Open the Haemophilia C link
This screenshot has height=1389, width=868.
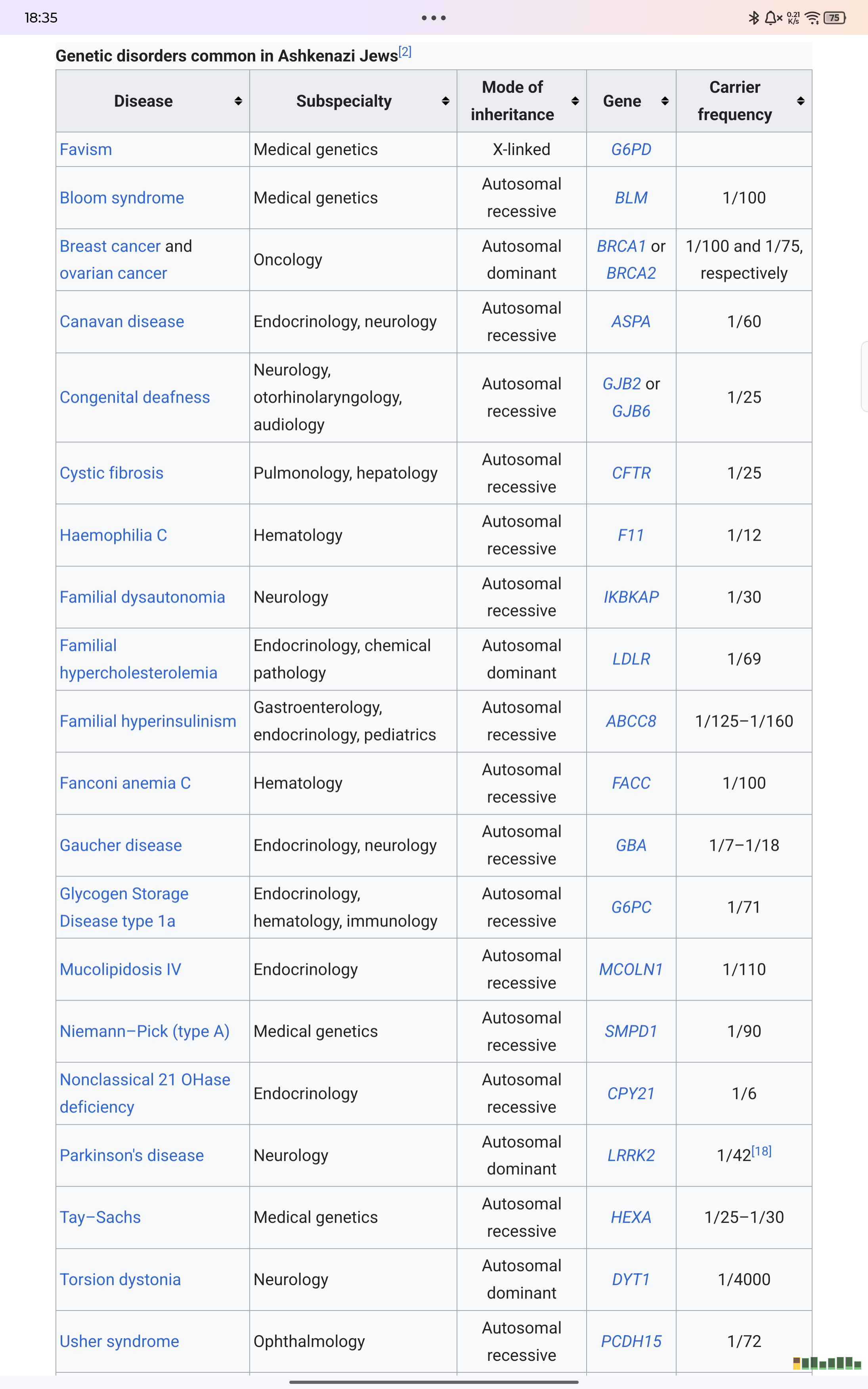click(113, 535)
